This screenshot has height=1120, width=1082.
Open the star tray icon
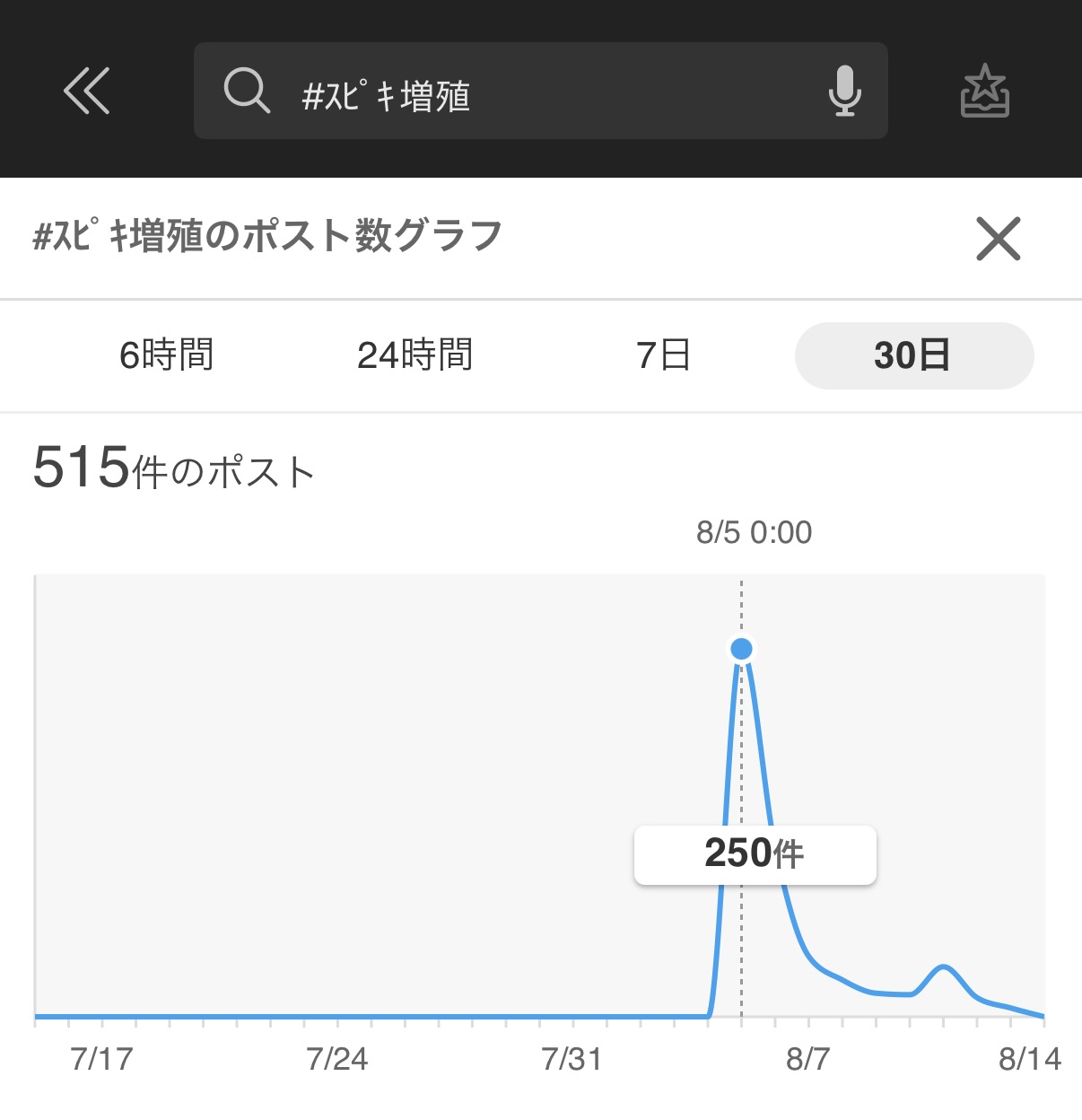(x=984, y=91)
